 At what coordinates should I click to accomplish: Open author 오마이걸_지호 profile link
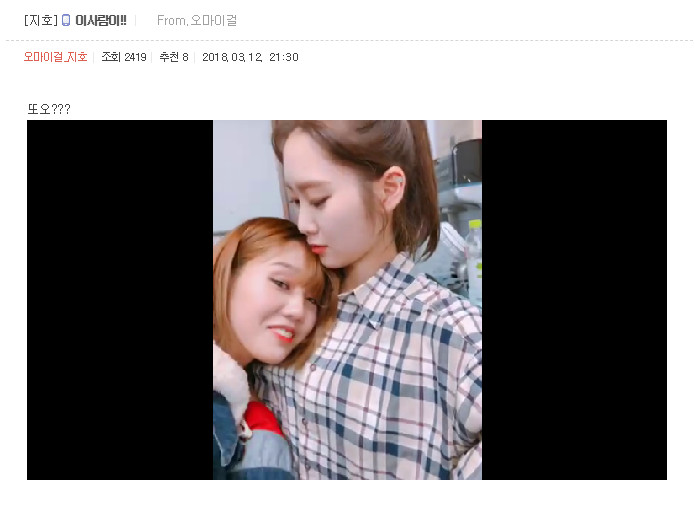[55, 57]
